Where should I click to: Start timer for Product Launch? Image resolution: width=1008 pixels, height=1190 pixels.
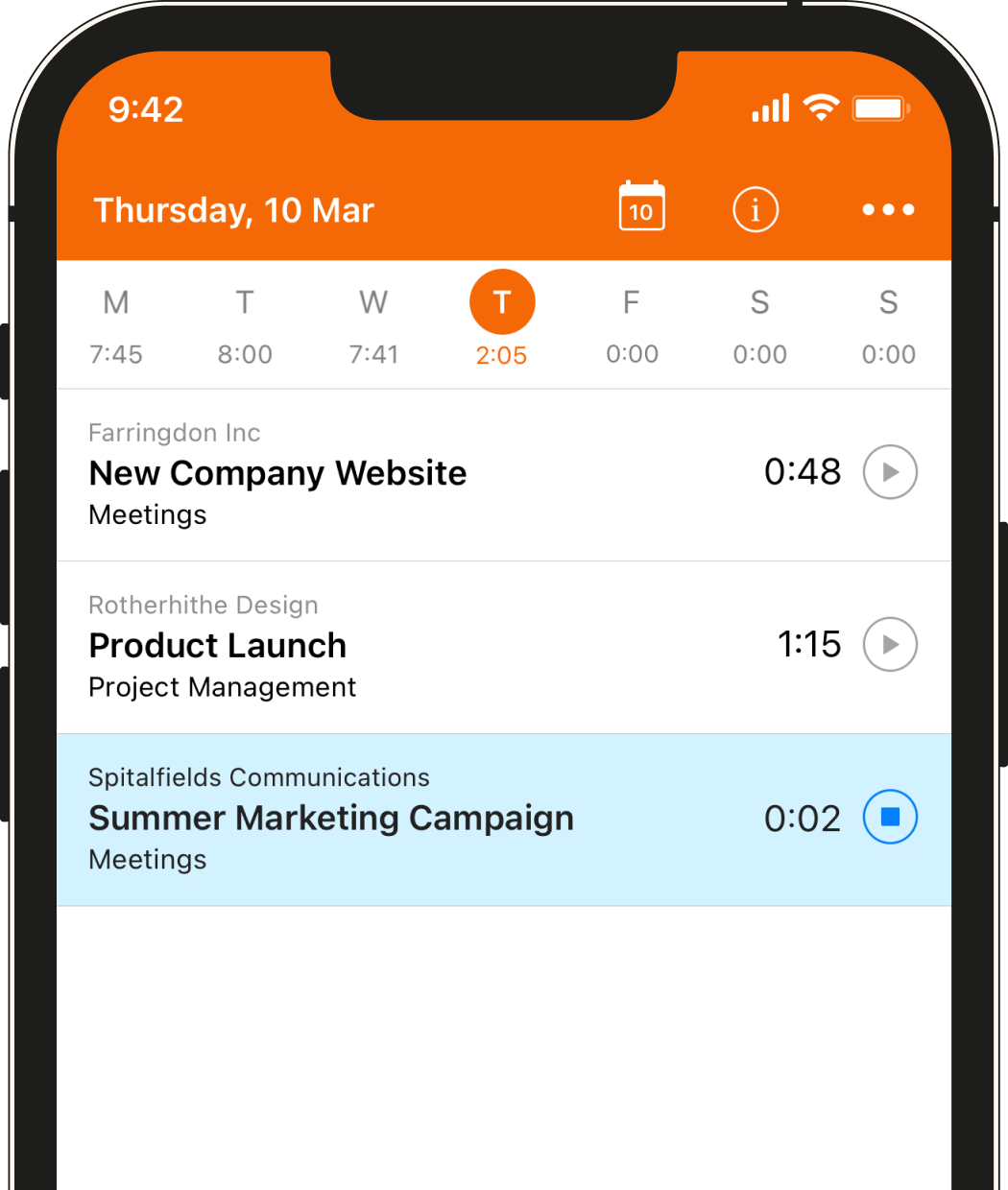pyautogui.click(x=890, y=644)
